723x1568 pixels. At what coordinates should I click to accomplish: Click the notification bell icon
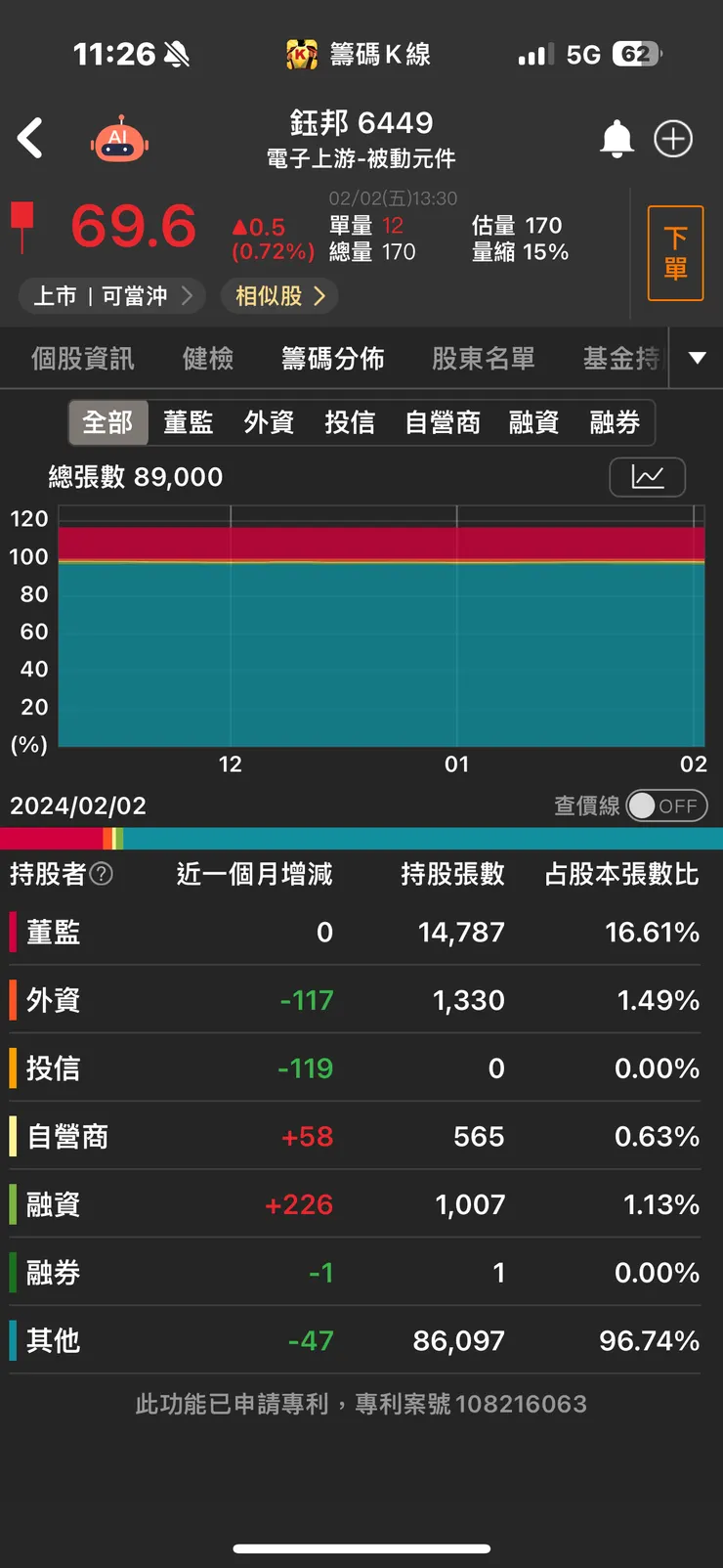tap(617, 139)
